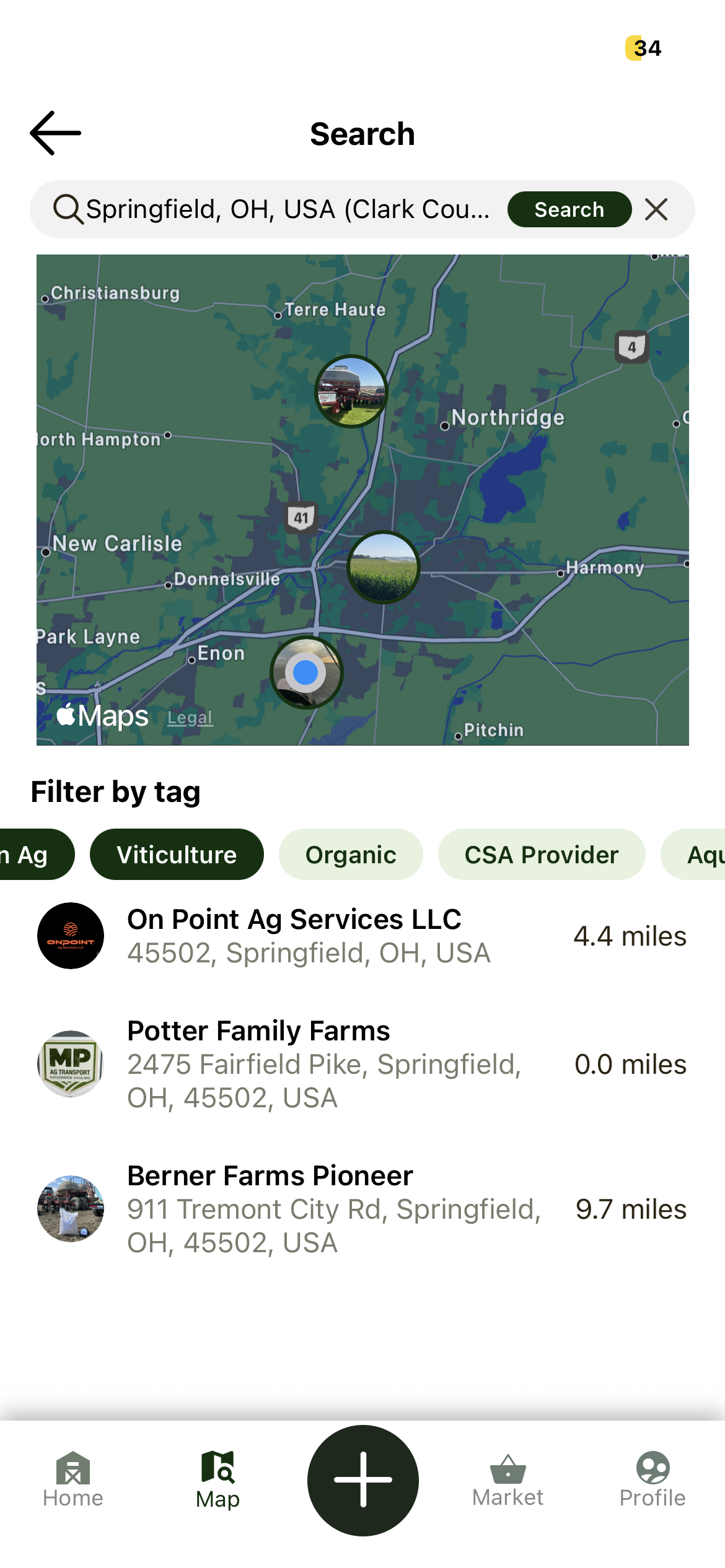
Task: Open the On Point Ag Services logo
Action: click(70, 935)
